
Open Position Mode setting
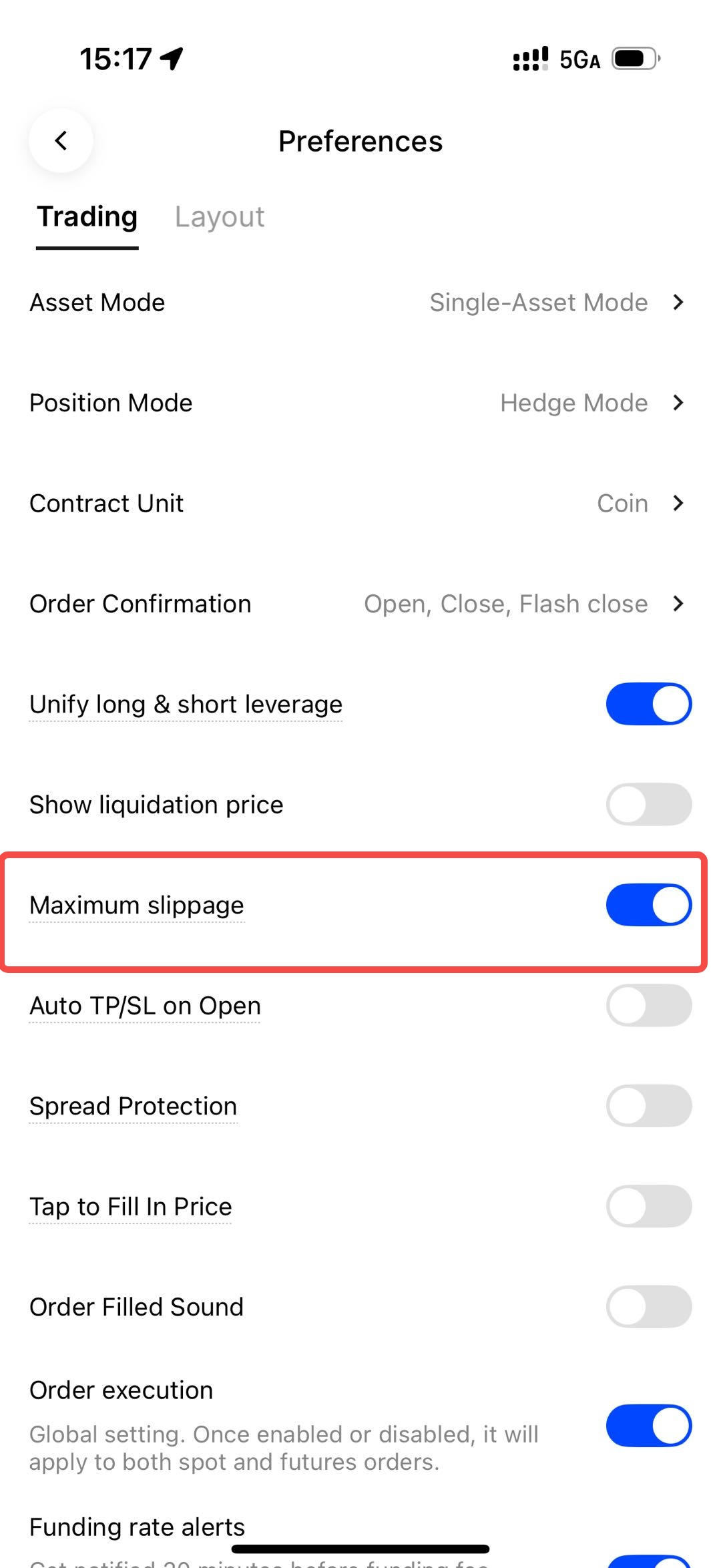coord(360,403)
